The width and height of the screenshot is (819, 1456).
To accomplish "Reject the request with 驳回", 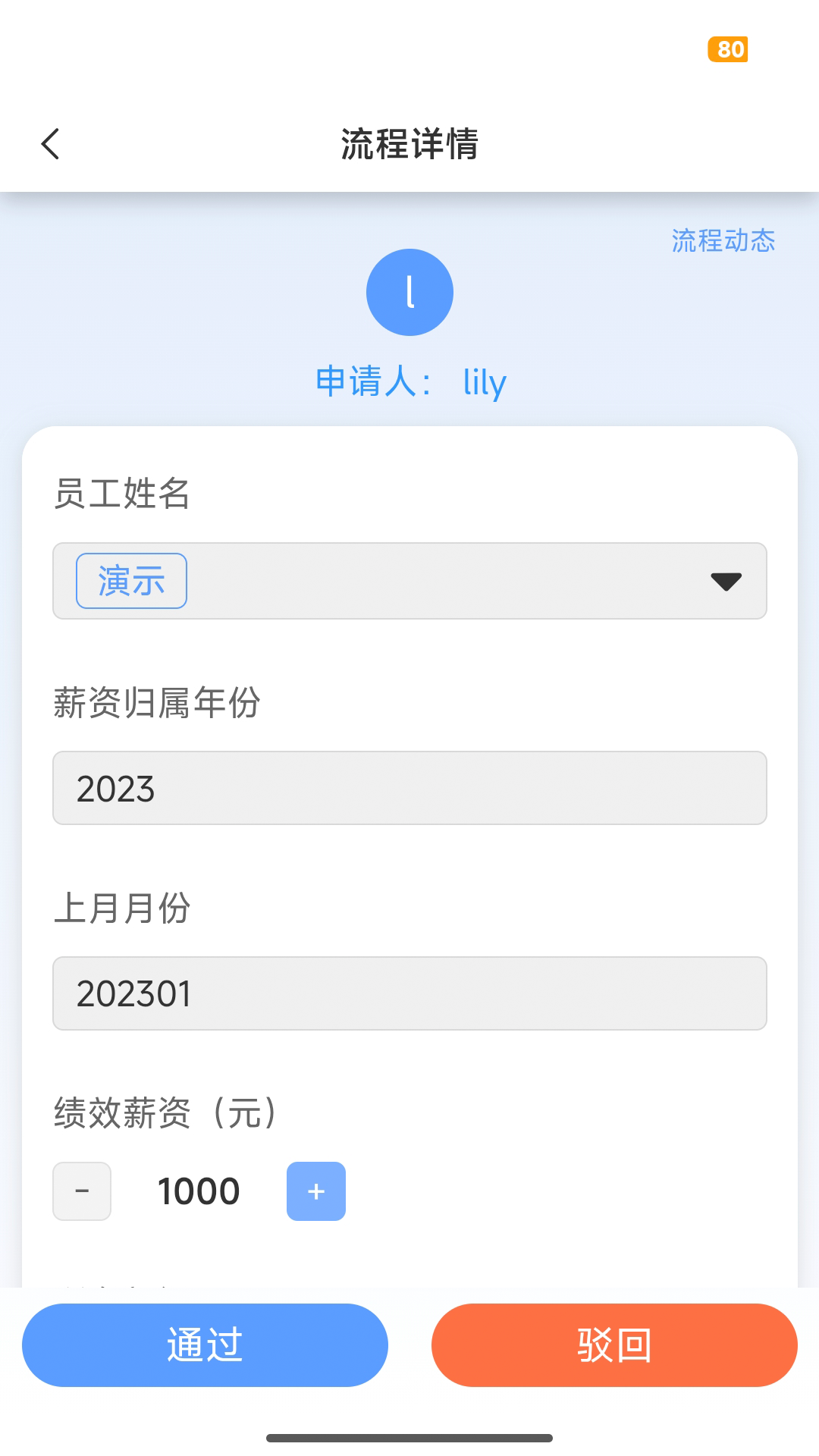I will [x=614, y=1344].
